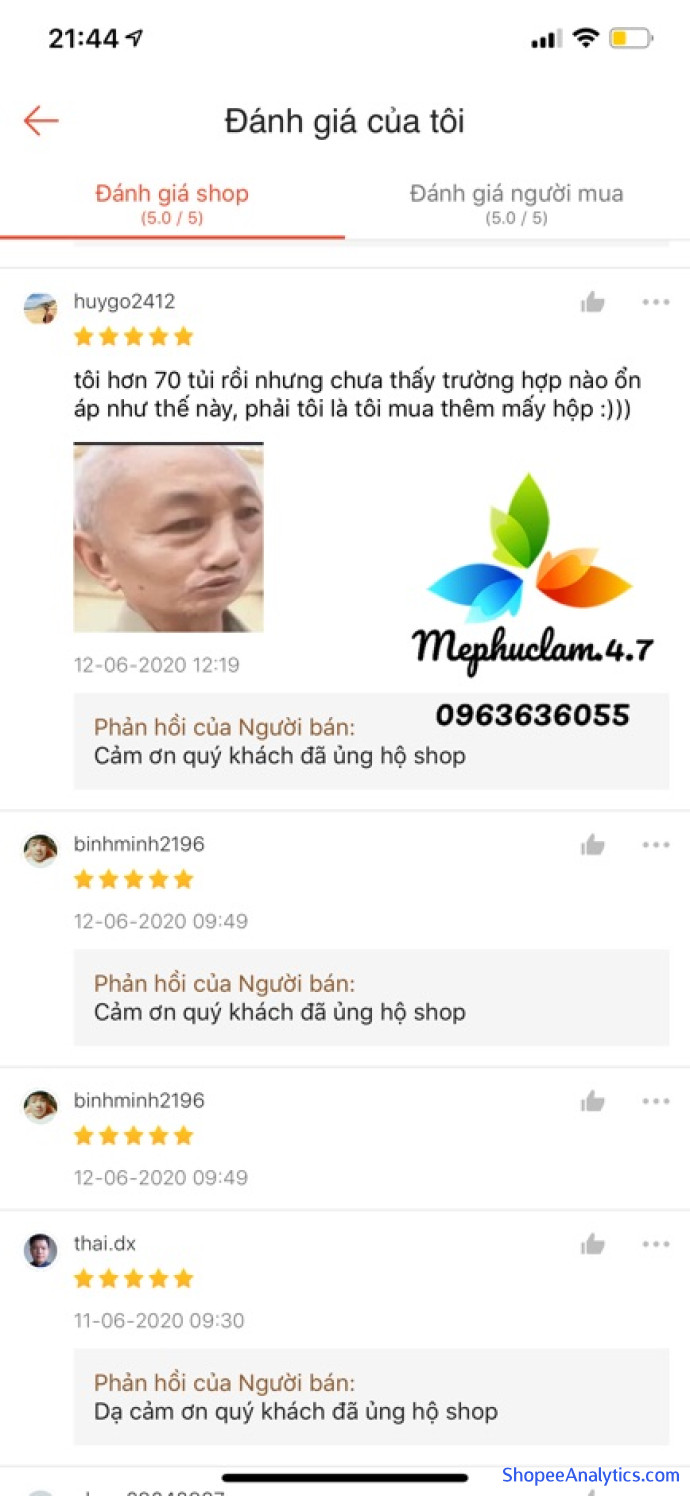Tap huygo2412's profile avatar
This screenshot has width=690, height=1496.
[40, 308]
